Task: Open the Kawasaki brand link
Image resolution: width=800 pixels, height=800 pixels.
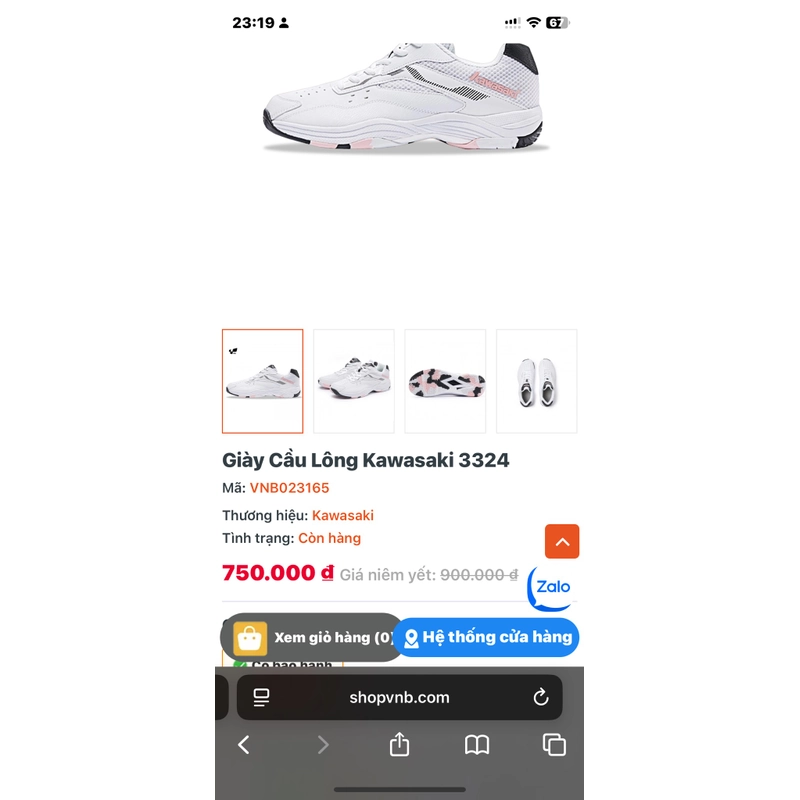Action: (x=343, y=515)
